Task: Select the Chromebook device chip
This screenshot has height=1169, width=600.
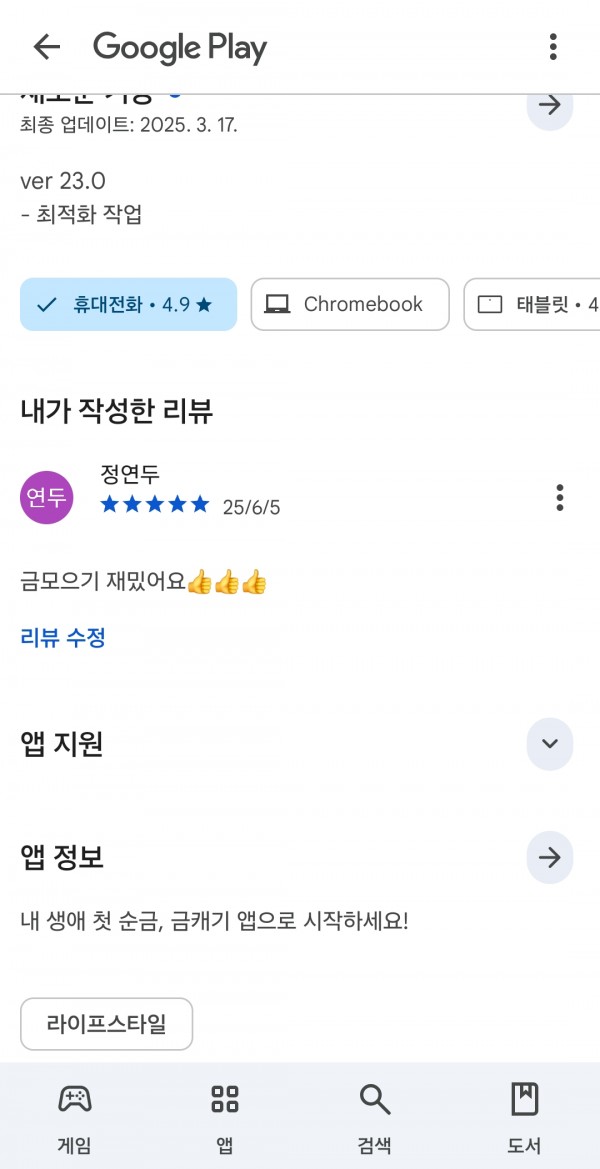Action: coord(350,304)
